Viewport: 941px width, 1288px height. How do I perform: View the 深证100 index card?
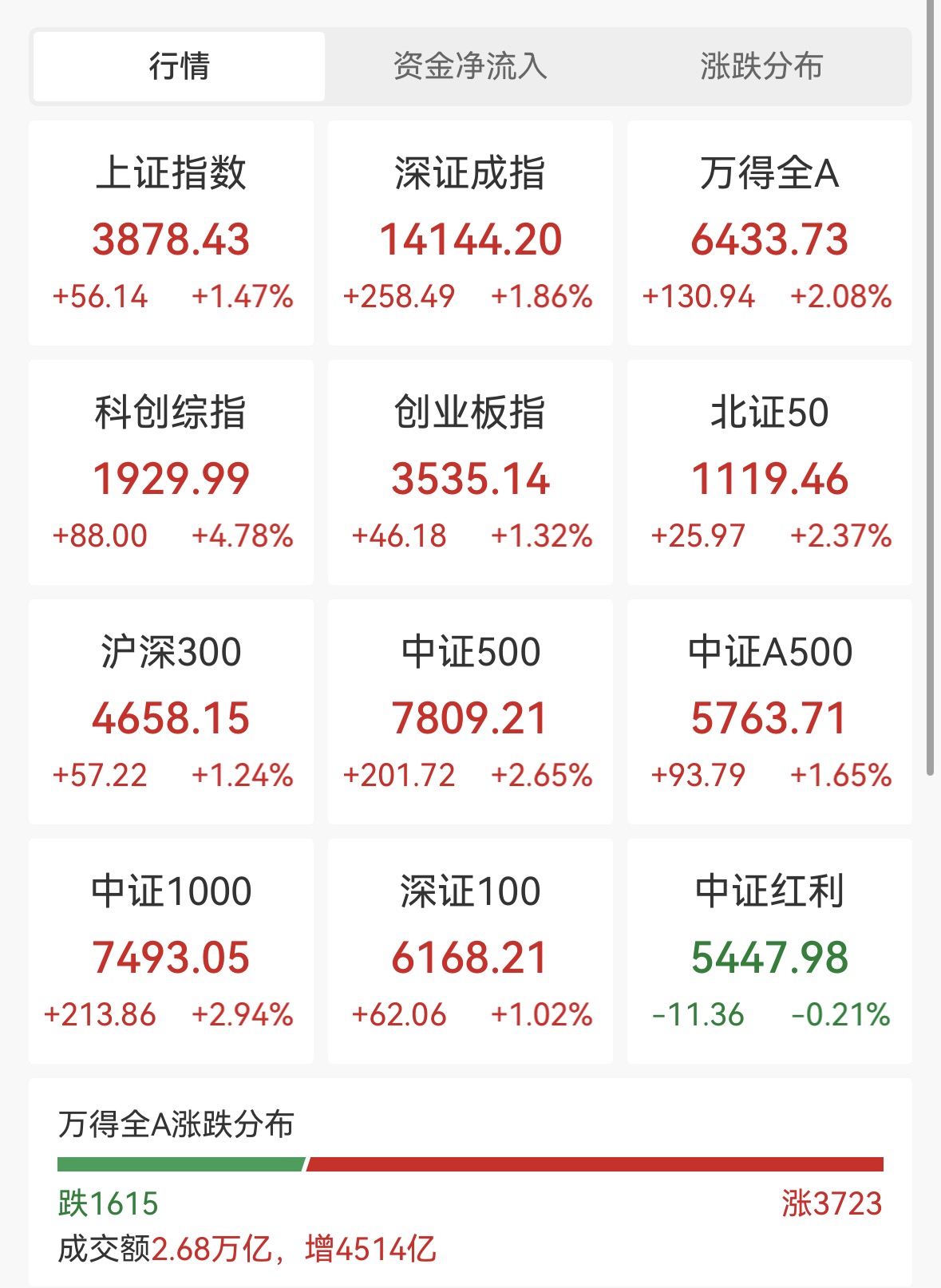pyautogui.click(x=470, y=951)
